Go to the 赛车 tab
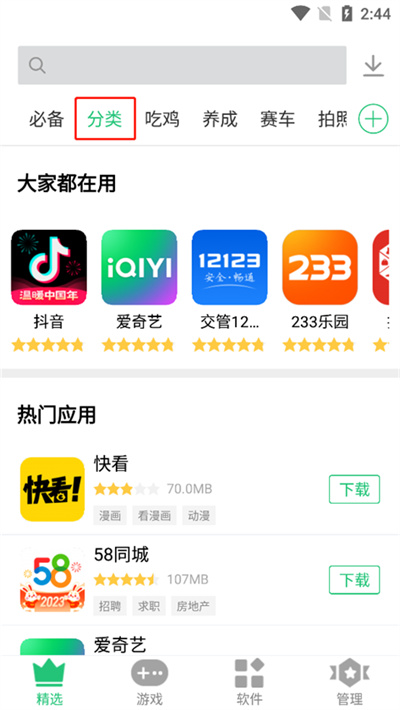Image resolution: width=400 pixels, height=710 pixels. pos(277,119)
